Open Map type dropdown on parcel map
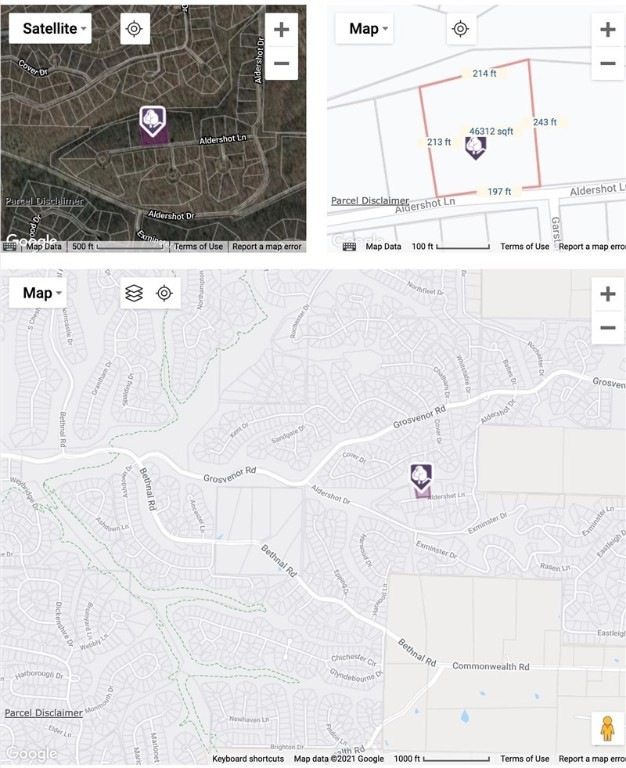Image resolution: width=626 pixels, height=768 pixels. (x=364, y=28)
